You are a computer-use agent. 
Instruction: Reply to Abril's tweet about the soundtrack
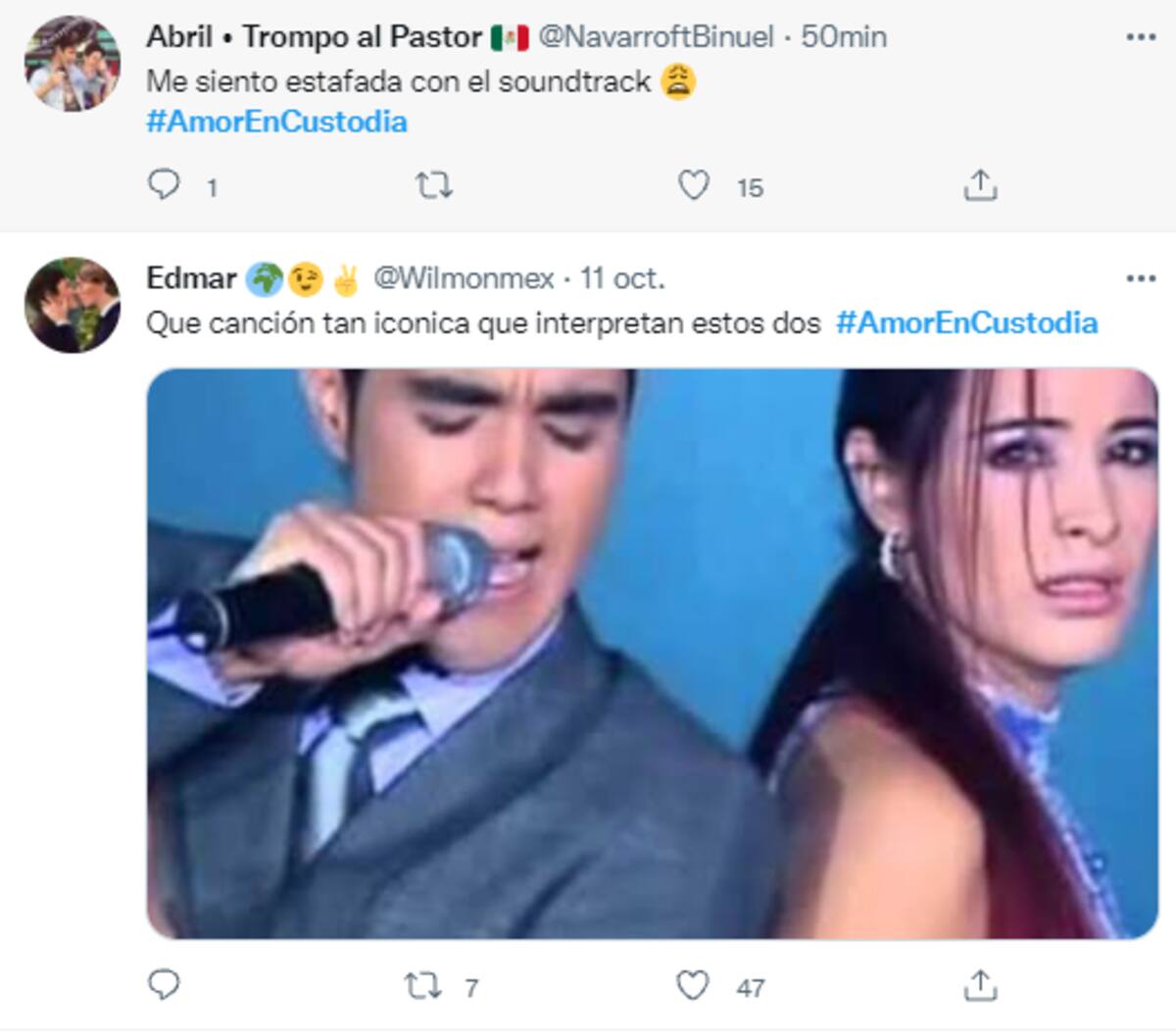pyautogui.click(x=164, y=184)
